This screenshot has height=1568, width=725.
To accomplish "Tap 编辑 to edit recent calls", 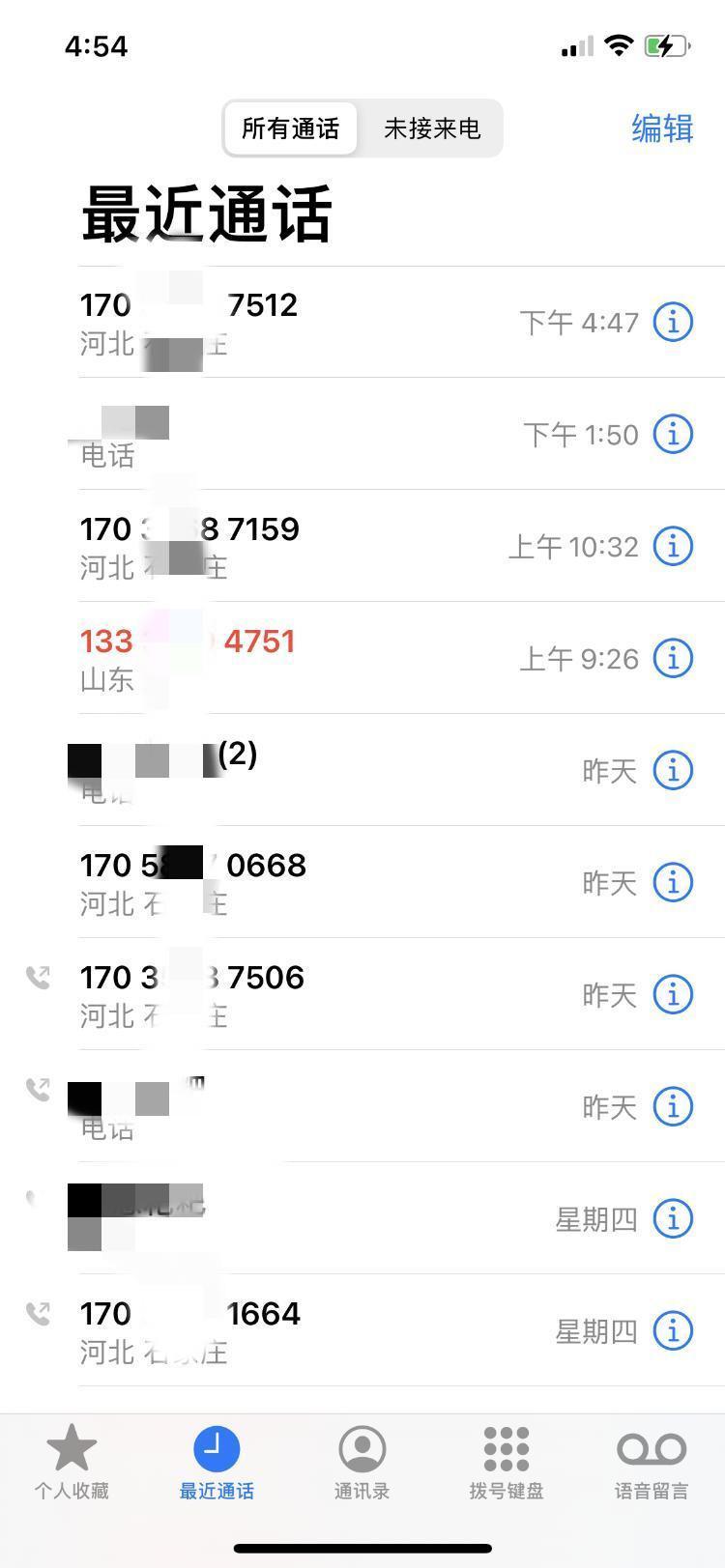I will [662, 128].
